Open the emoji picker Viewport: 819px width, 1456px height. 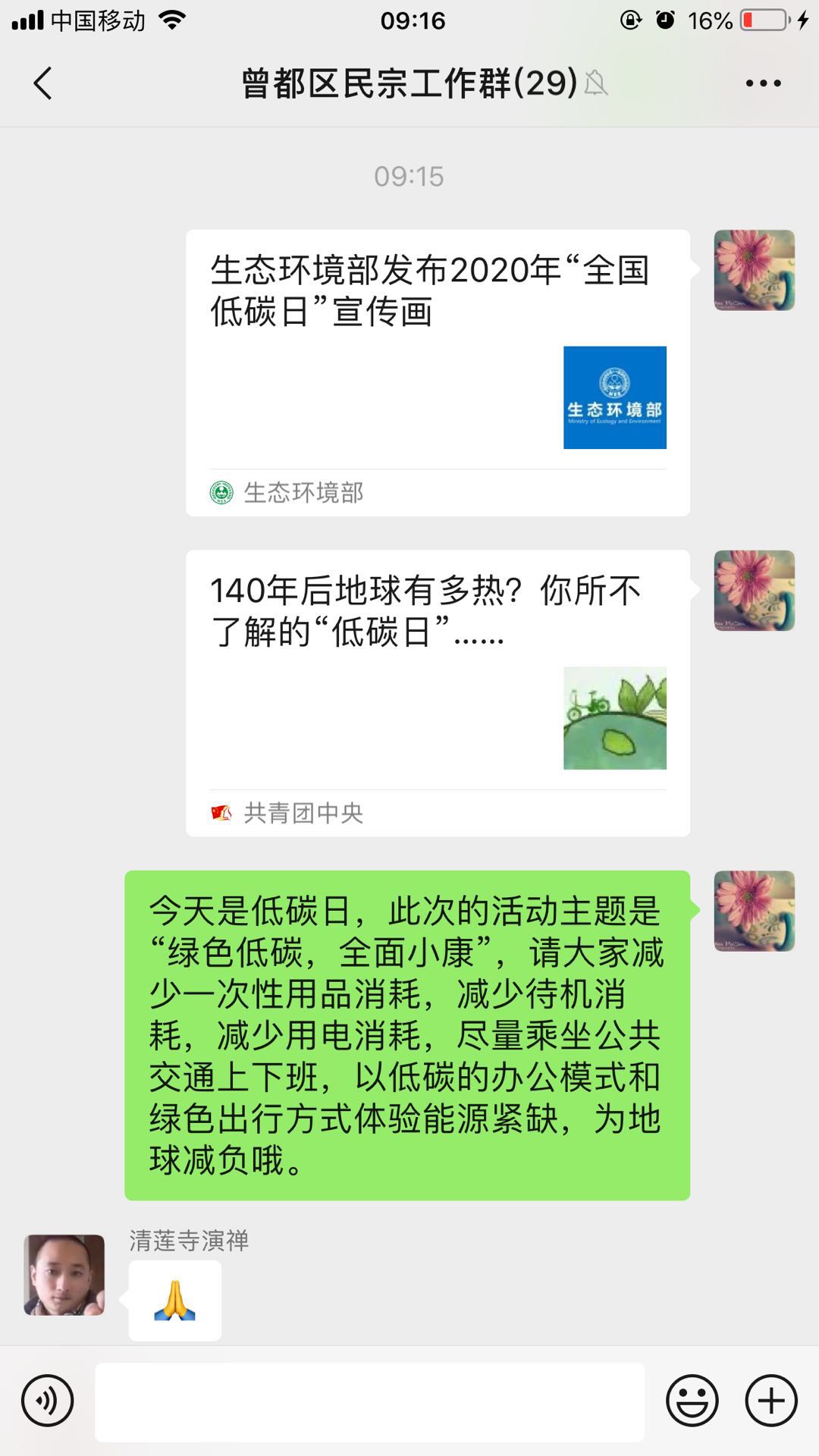692,1401
